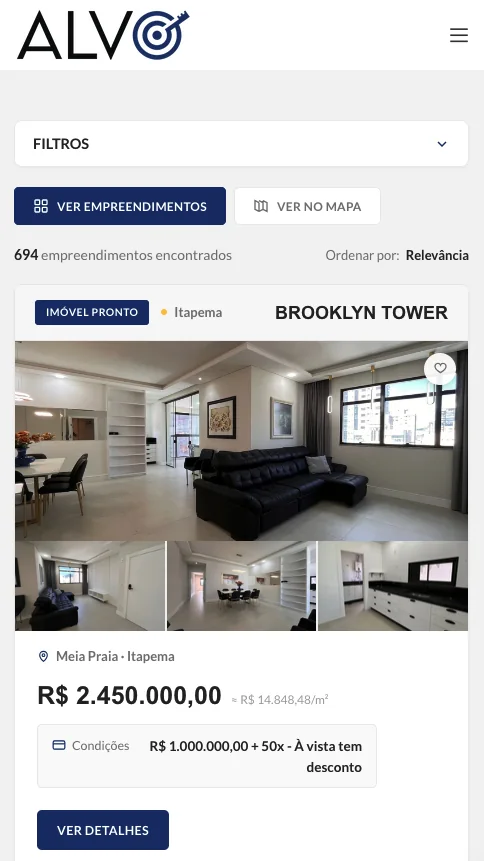Open the hamburger menu
The height and width of the screenshot is (861, 484).
(459, 35)
